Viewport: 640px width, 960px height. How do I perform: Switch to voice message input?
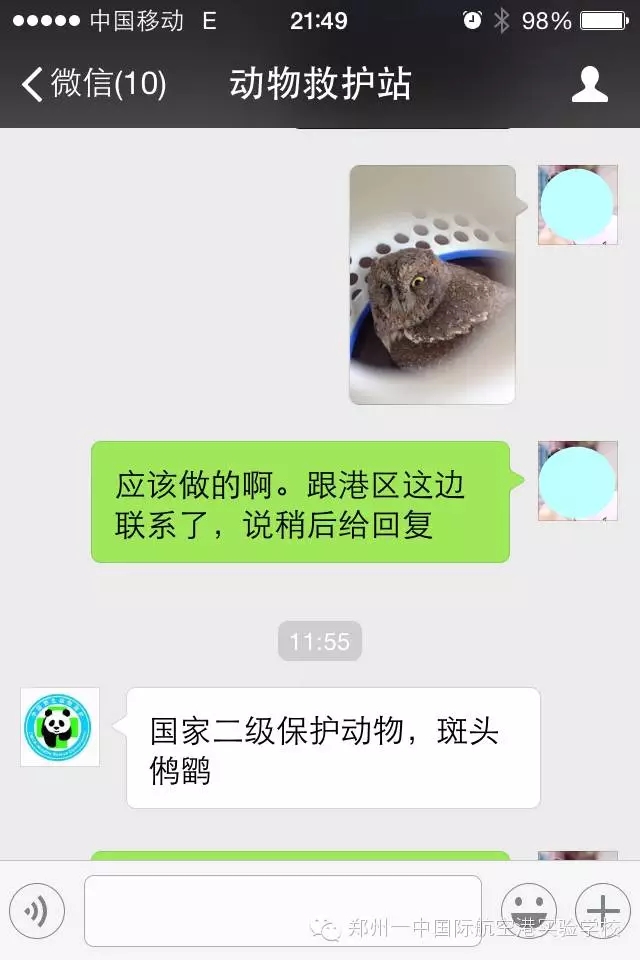pos(37,910)
